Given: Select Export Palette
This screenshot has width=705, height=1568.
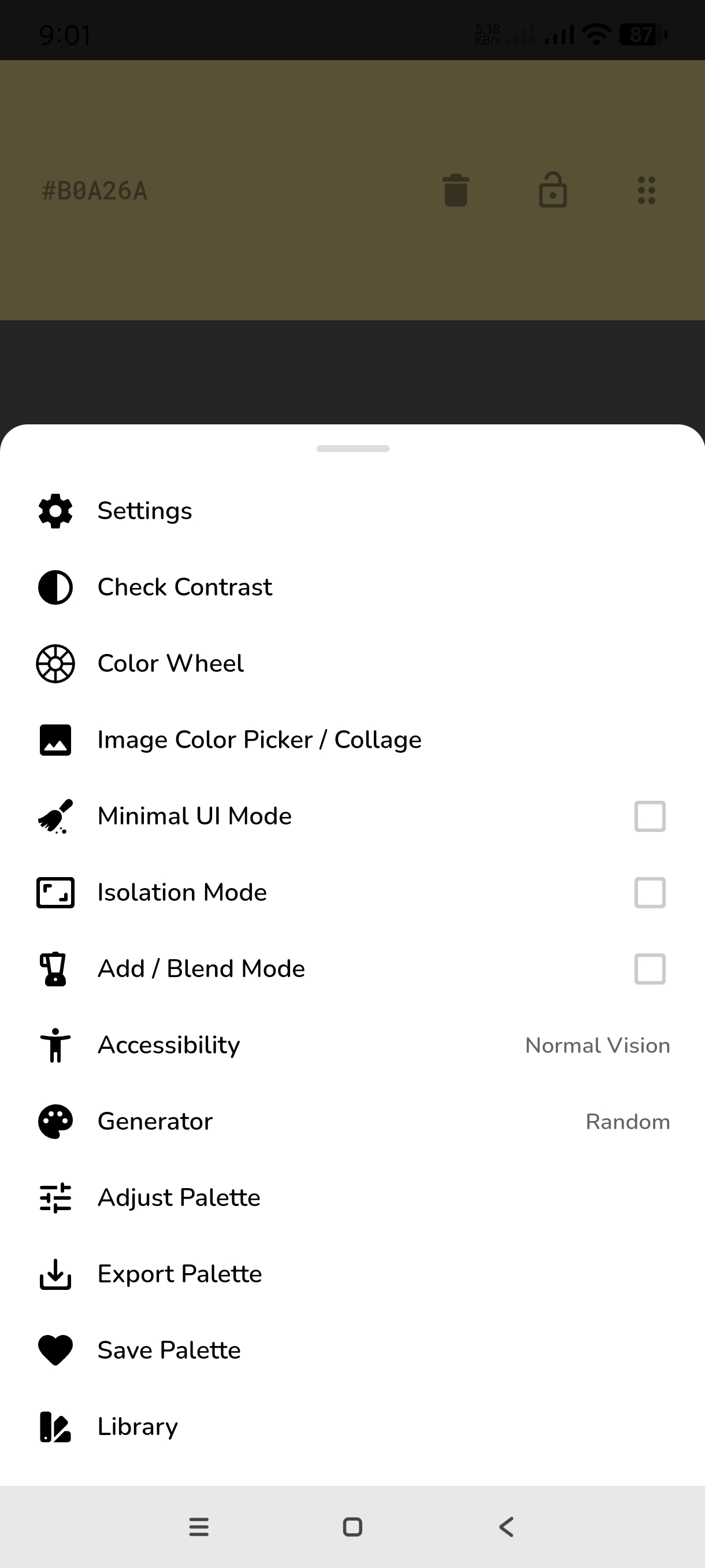Looking at the screenshot, I should click(x=180, y=1274).
